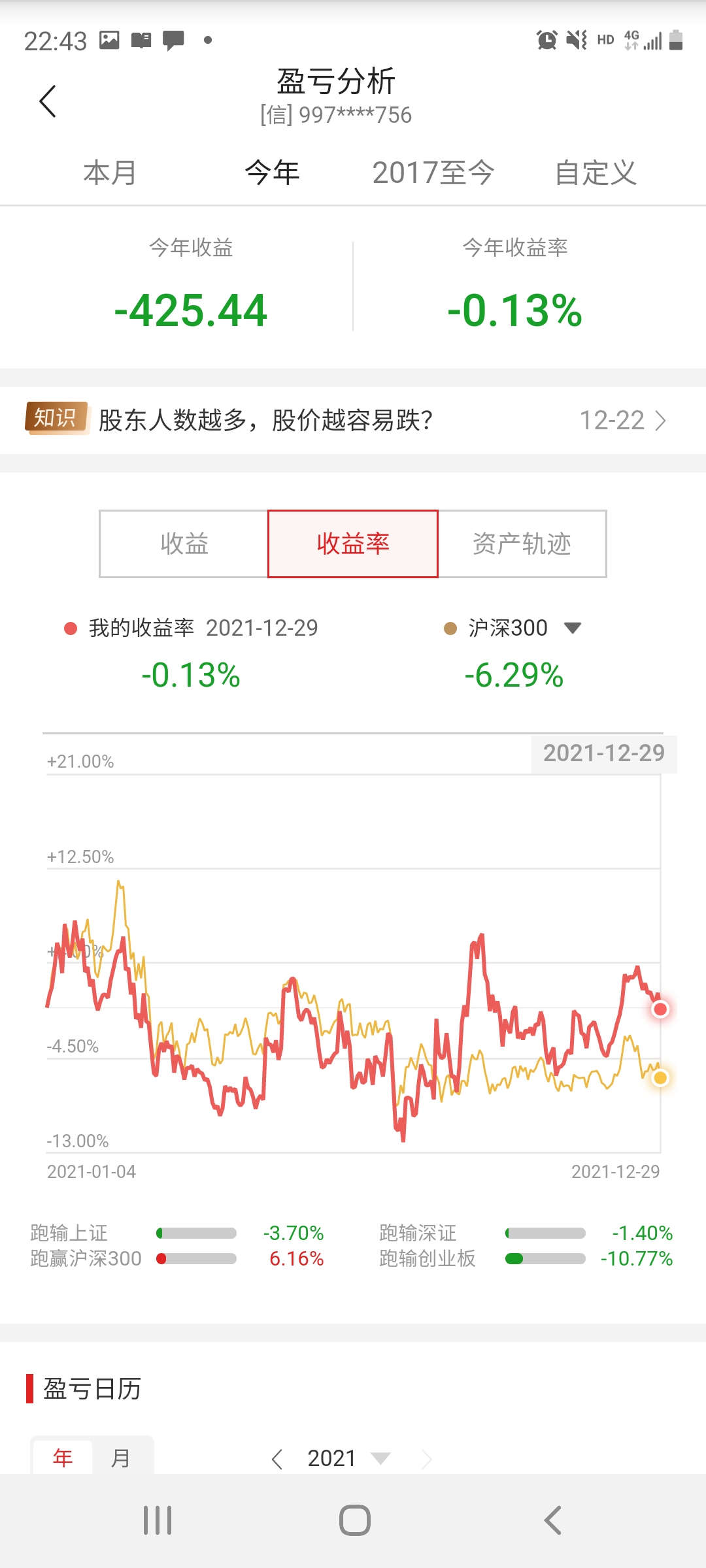Switch to 2017至今 period tab

coord(433,173)
